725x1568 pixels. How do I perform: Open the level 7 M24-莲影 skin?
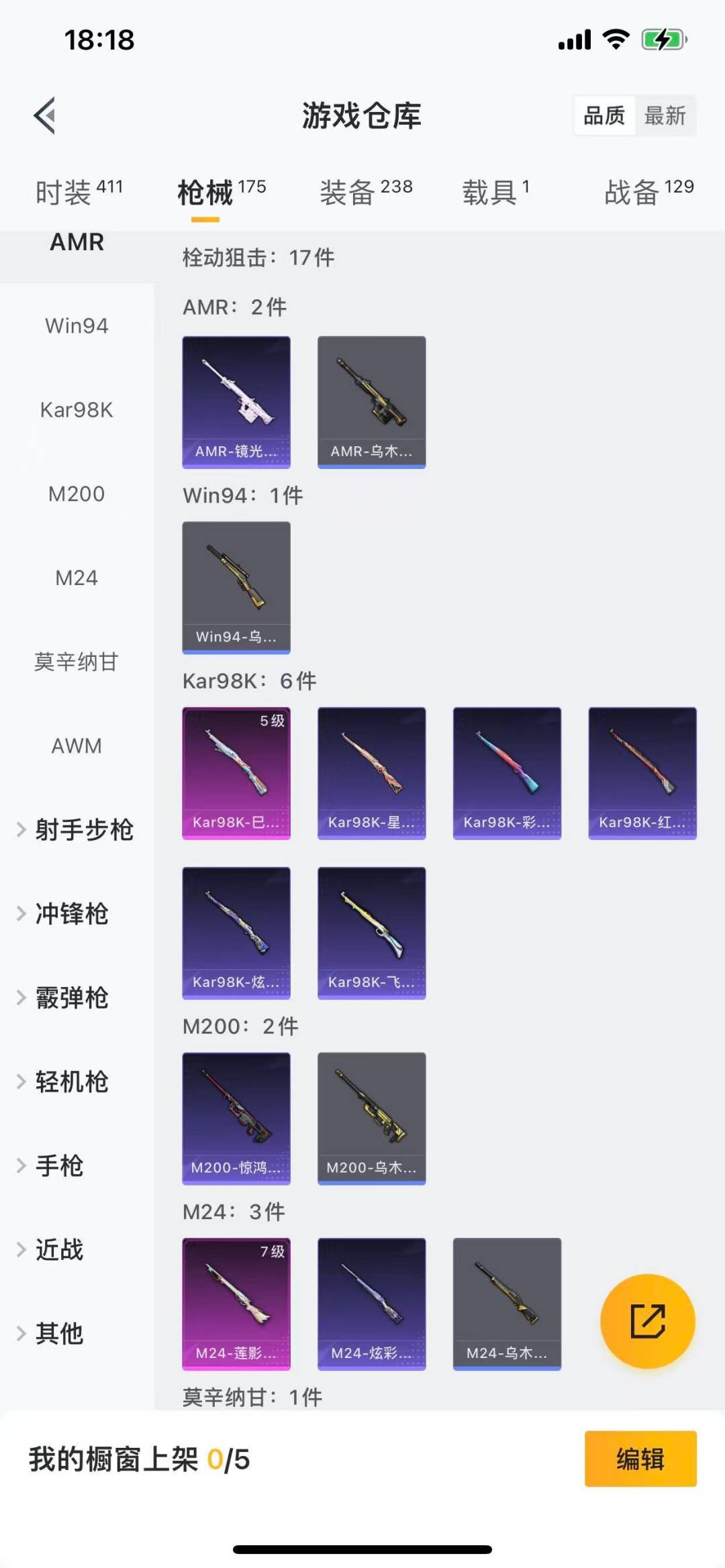(x=236, y=1303)
